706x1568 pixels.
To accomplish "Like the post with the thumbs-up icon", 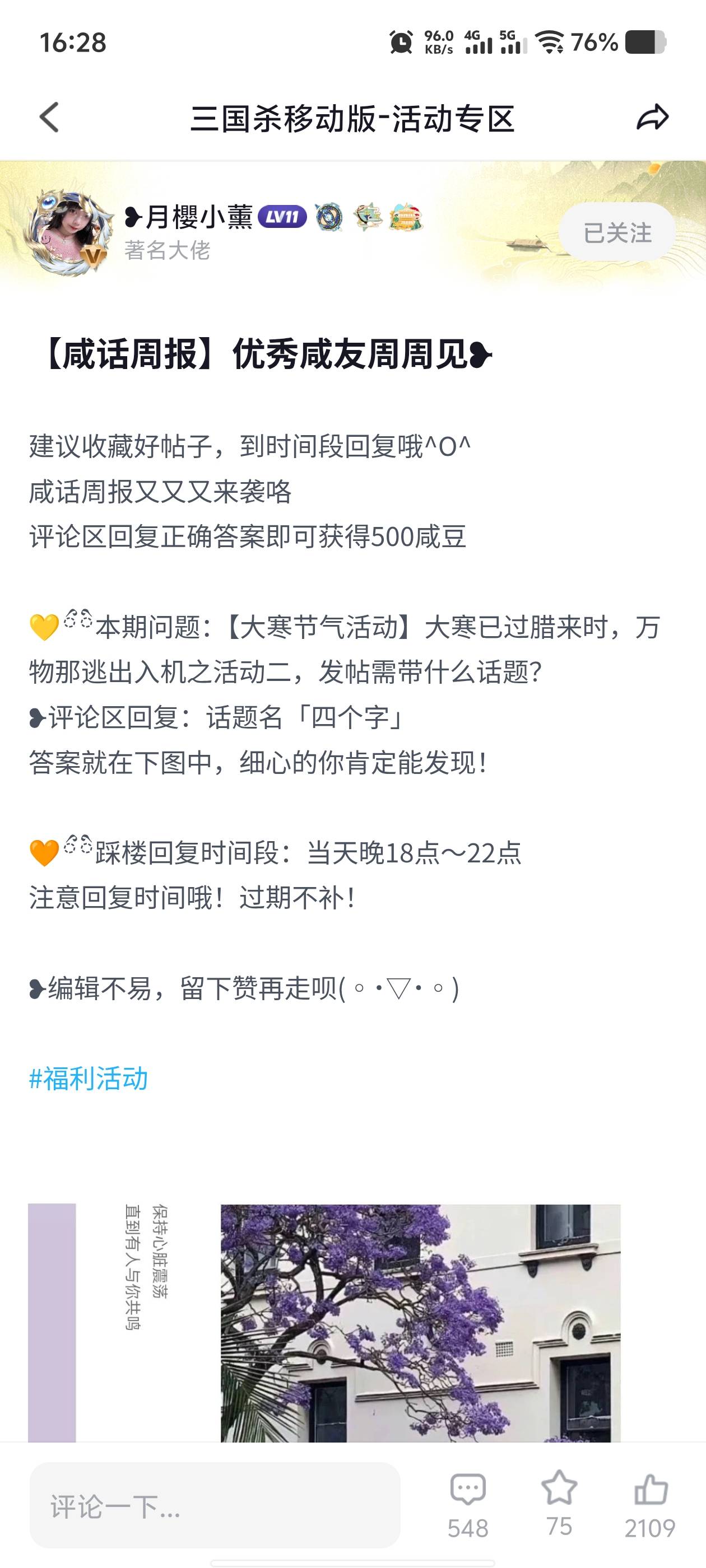I will 650,1504.
